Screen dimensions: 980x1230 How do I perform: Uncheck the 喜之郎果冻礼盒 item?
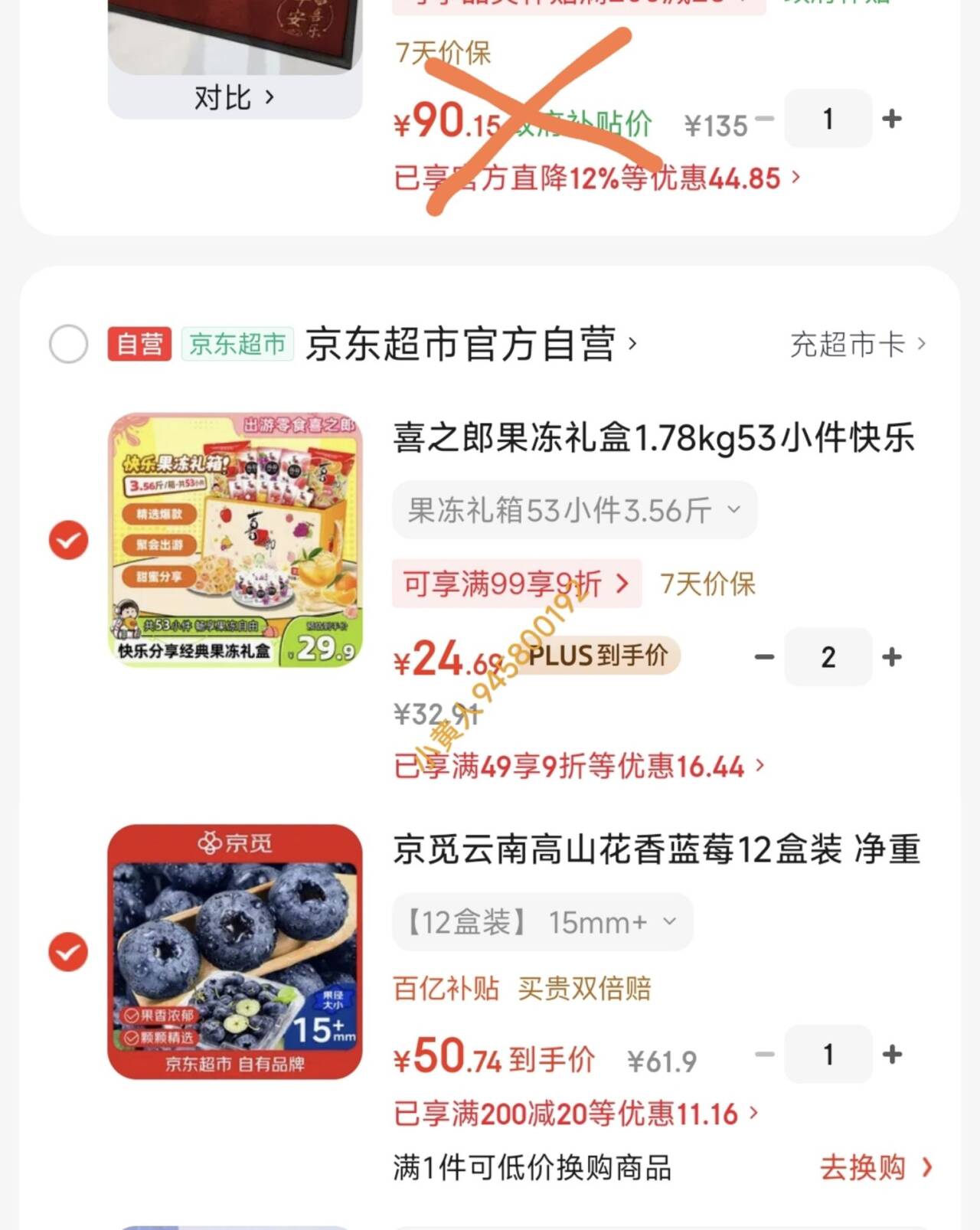(x=69, y=540)
